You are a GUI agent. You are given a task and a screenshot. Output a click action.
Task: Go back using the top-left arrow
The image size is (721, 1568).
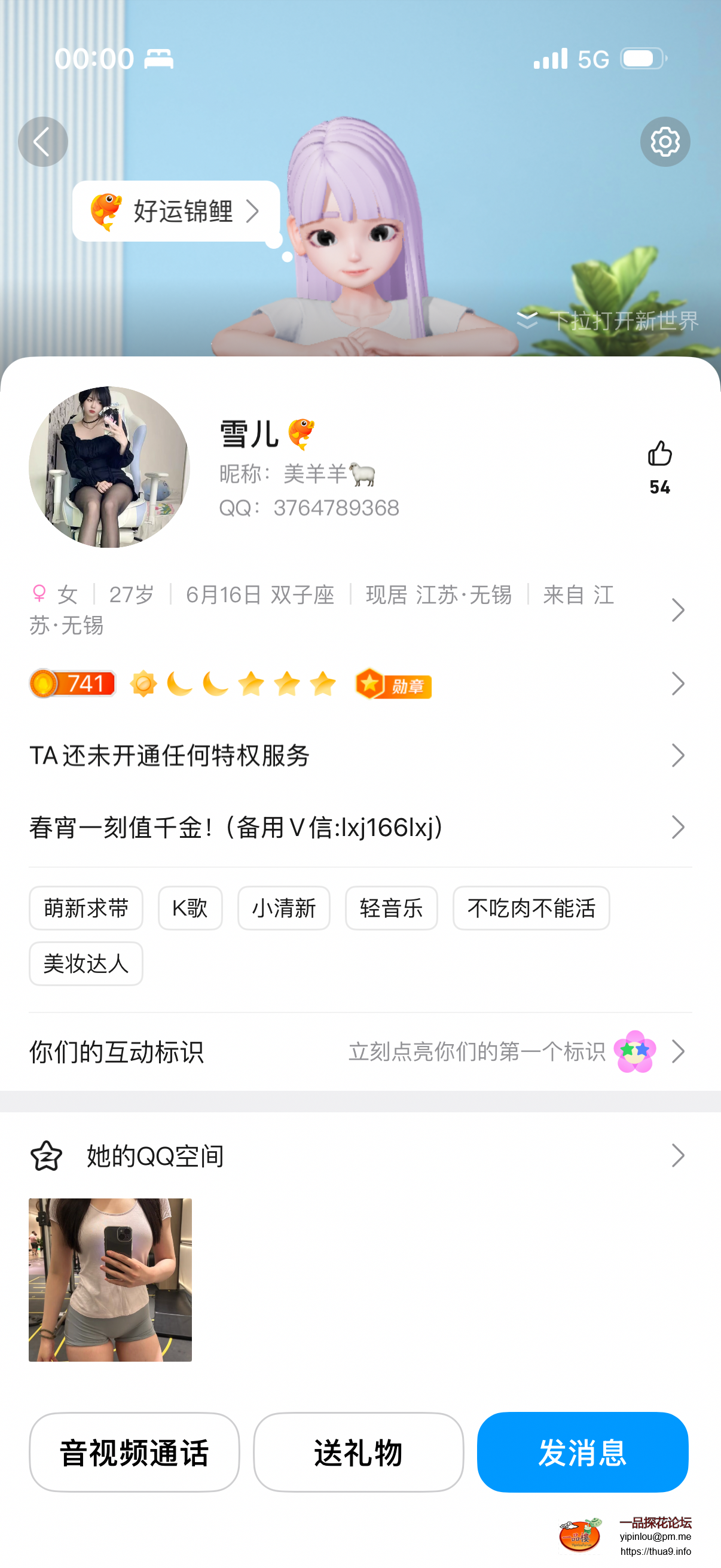click(42, 142)
